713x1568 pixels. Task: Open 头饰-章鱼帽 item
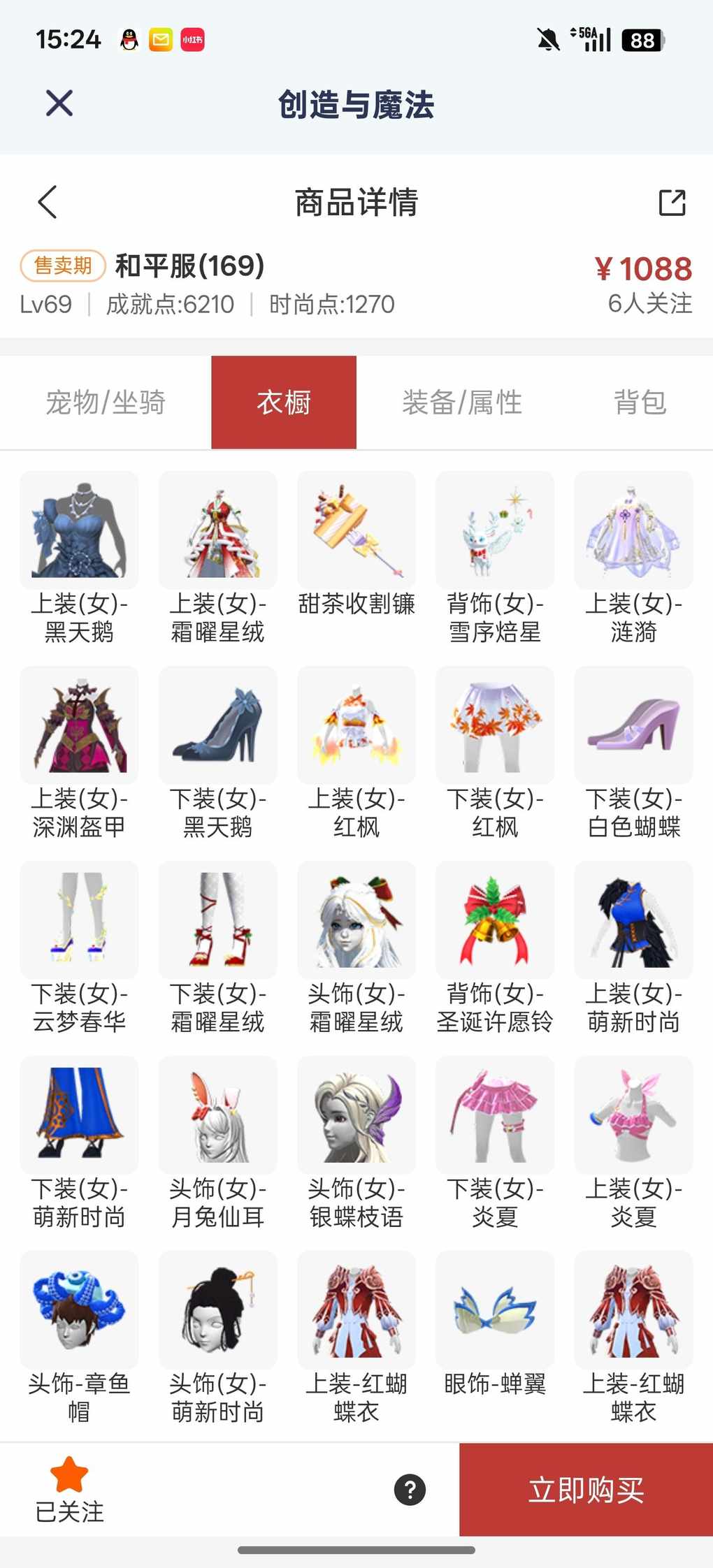79,1310
